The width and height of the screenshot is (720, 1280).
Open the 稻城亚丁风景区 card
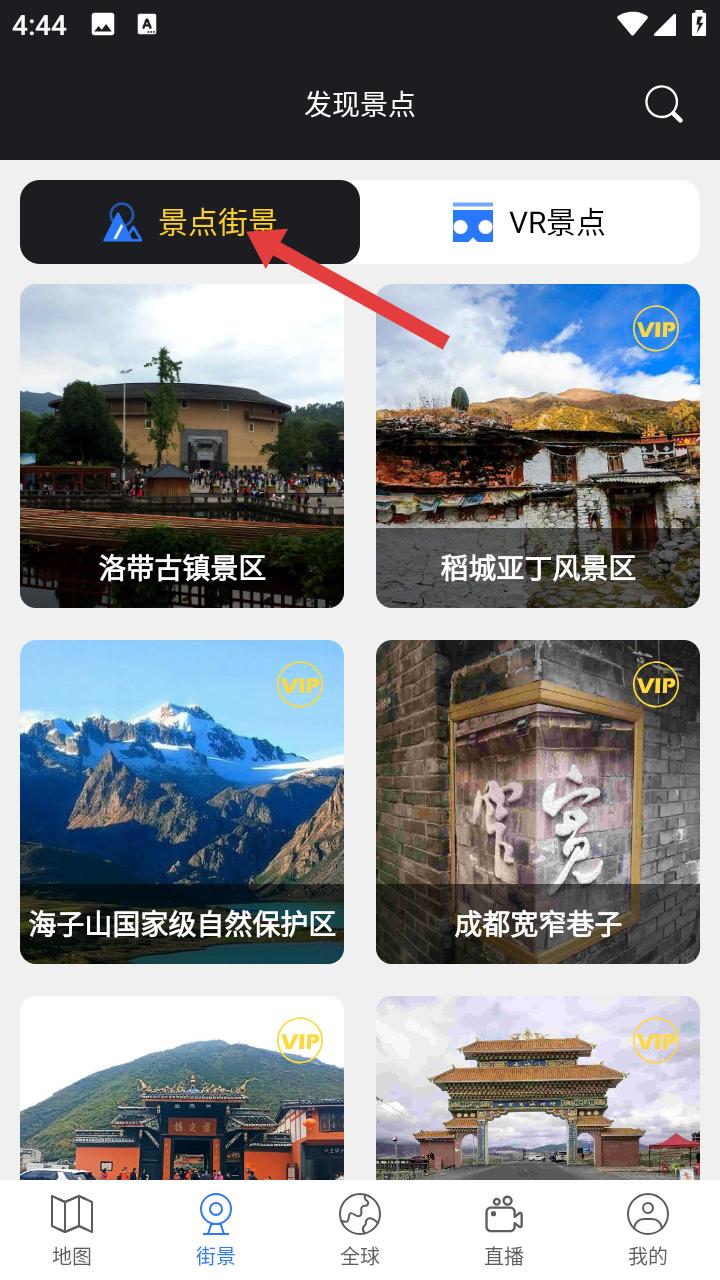click(538, 446)
